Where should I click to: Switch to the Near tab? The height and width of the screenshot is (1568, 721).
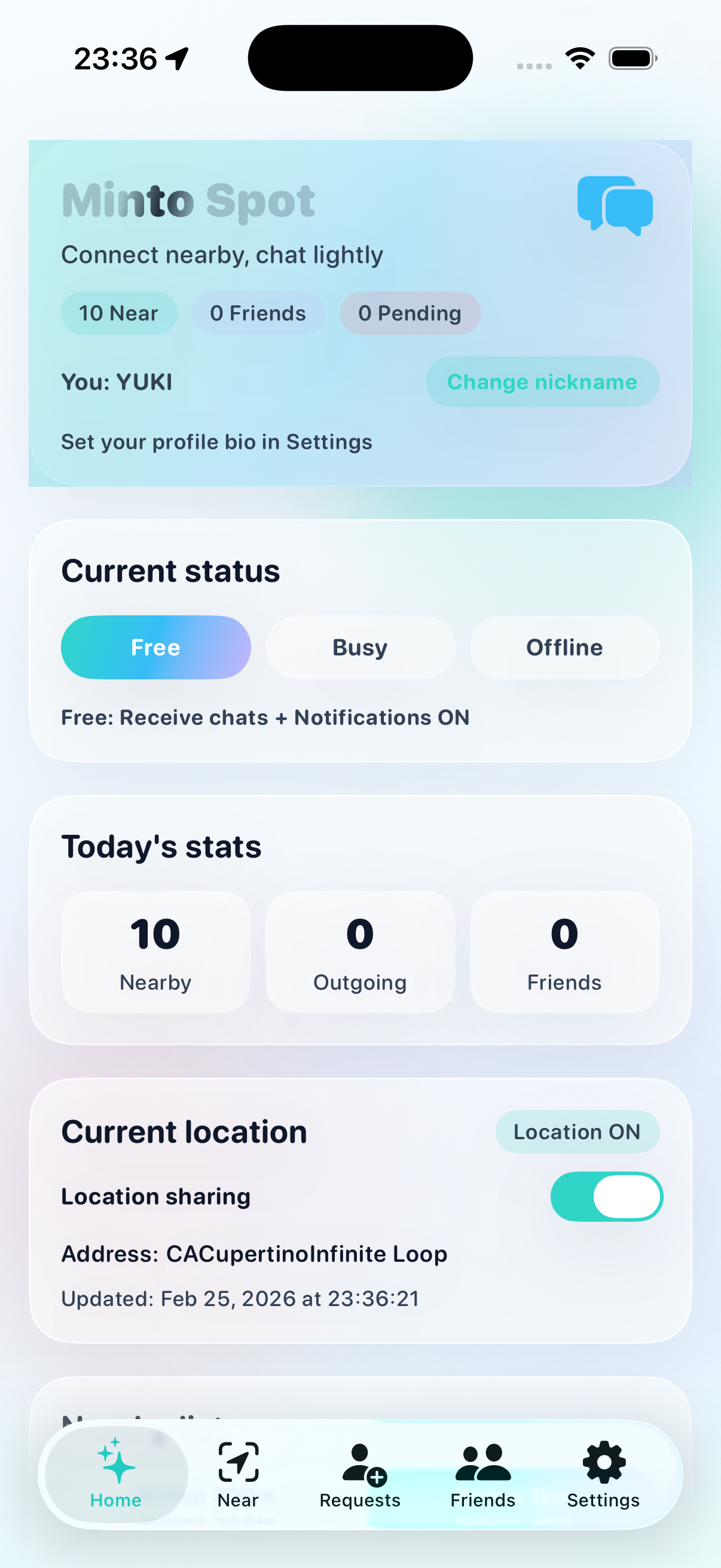[x=238, y=1474]
